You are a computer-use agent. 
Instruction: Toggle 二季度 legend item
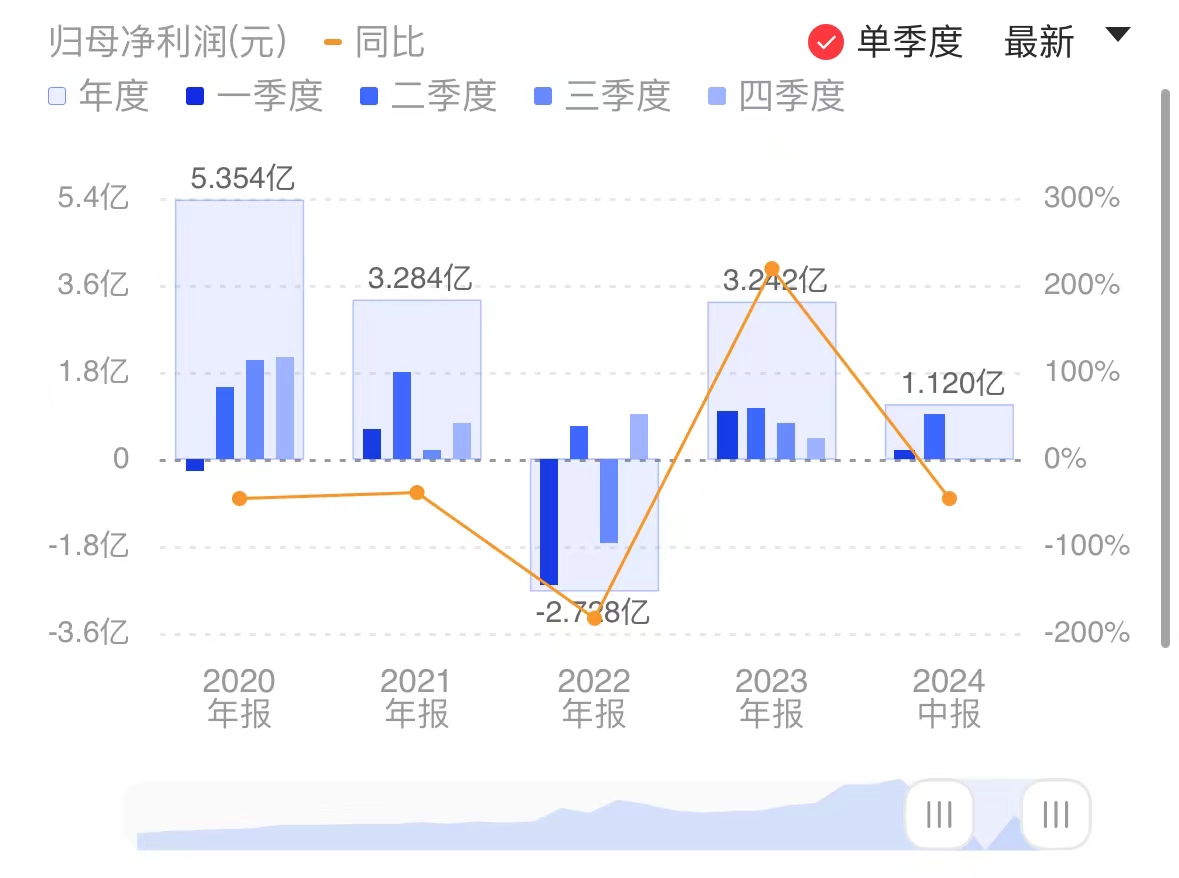click(428, 97)
